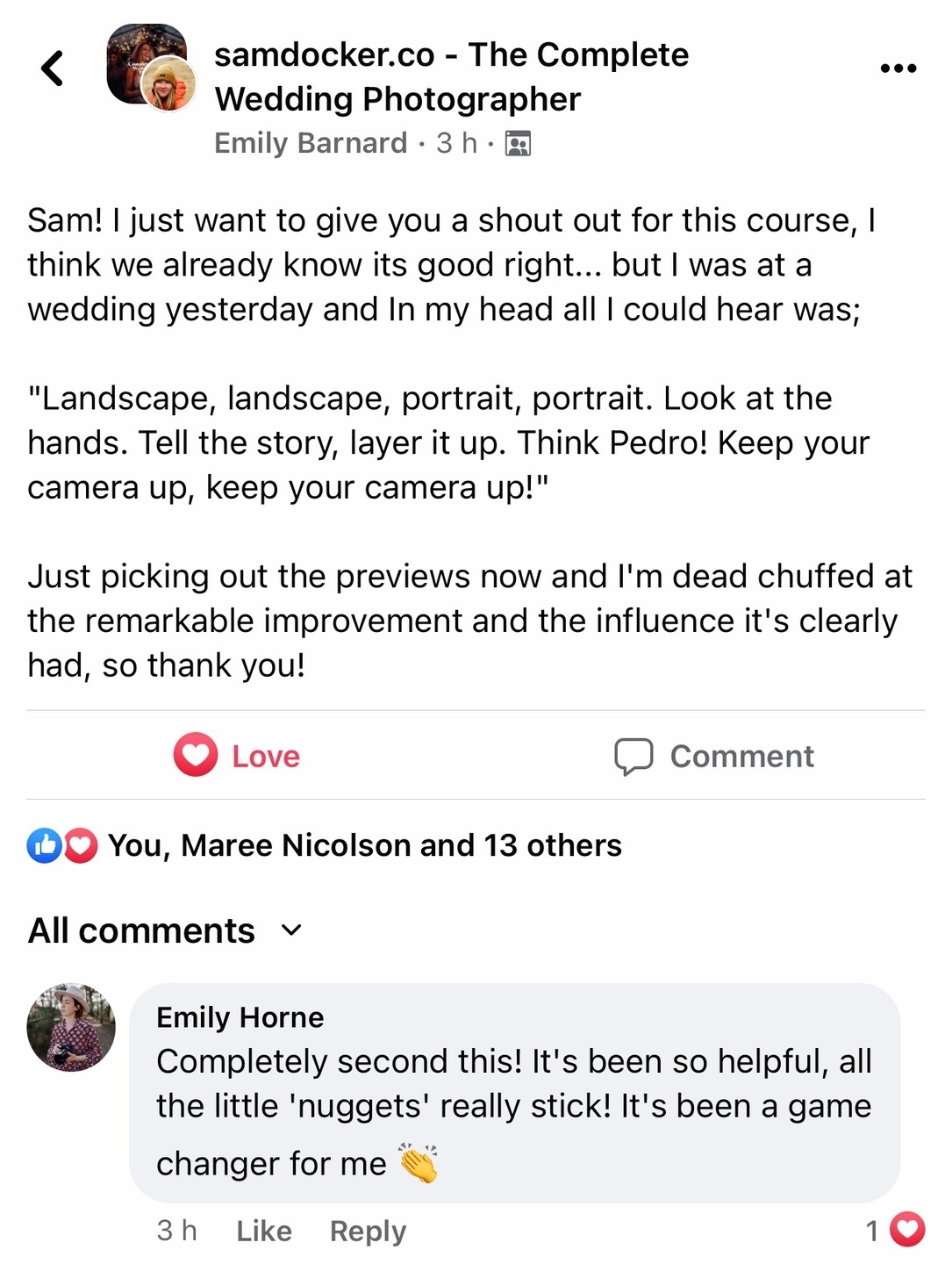
Task: Open the post's three-dot options menu
Action: pyautogui.click(x=898, y=68)
